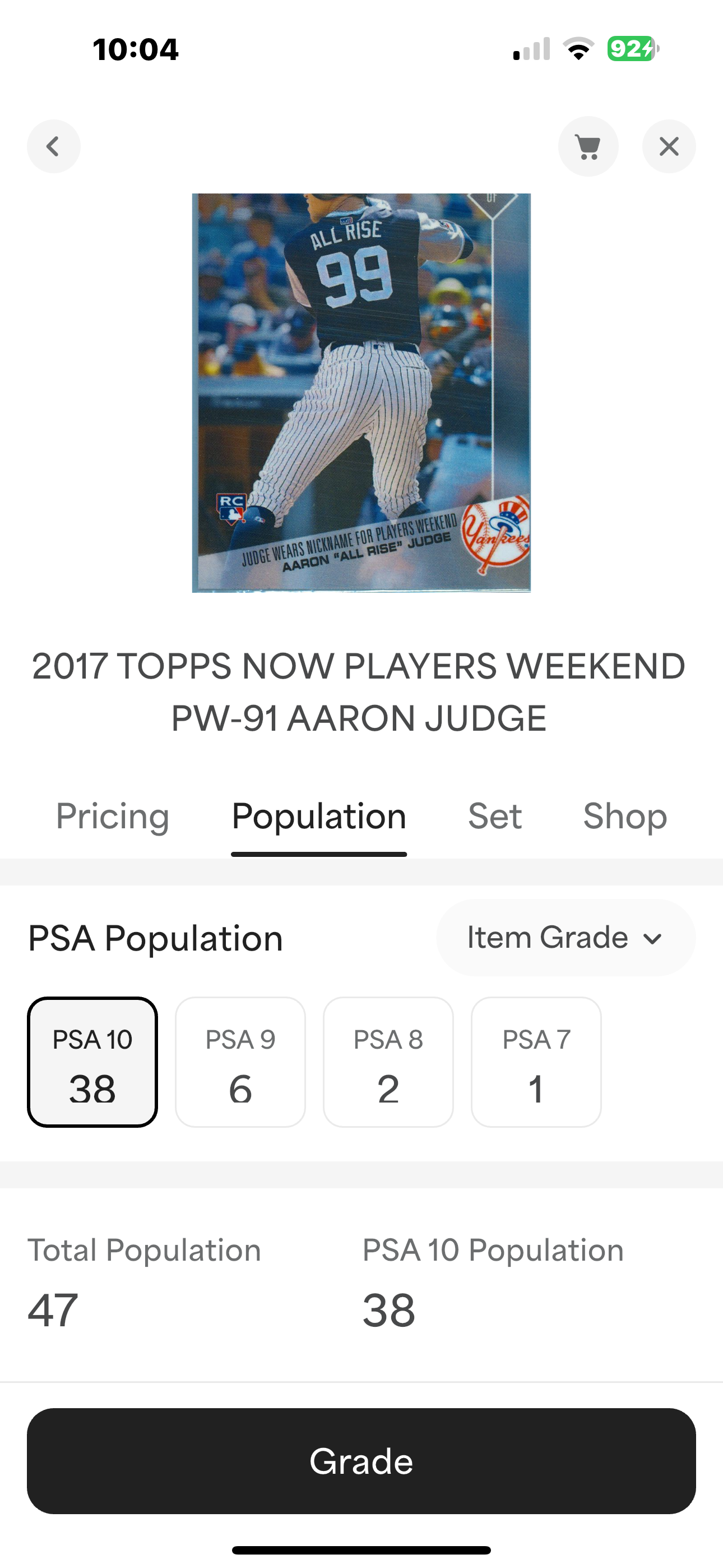Open the Shop tab
Screen dimensions: 723x1568
click(x=625, y=817)
